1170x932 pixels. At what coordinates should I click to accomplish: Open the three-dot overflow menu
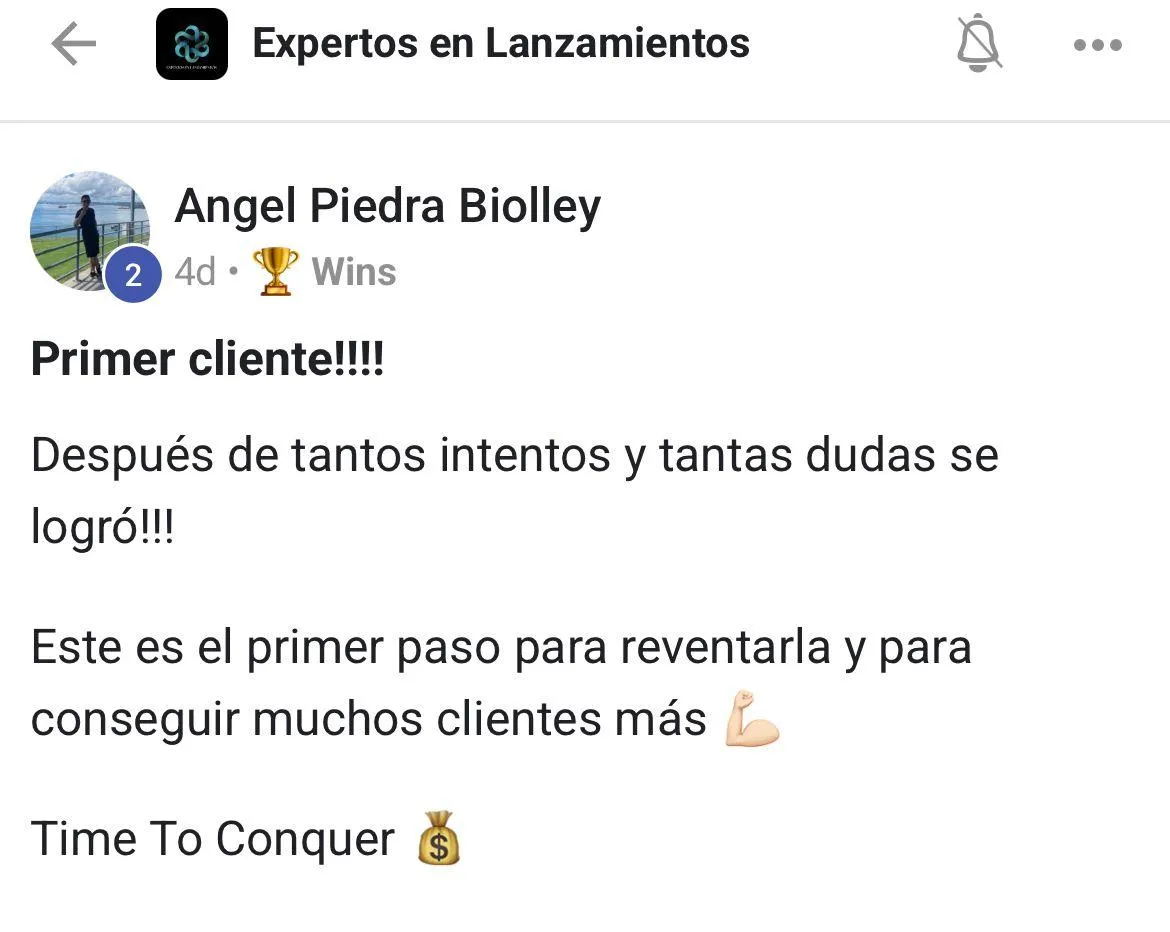(x=1097, y=45)
